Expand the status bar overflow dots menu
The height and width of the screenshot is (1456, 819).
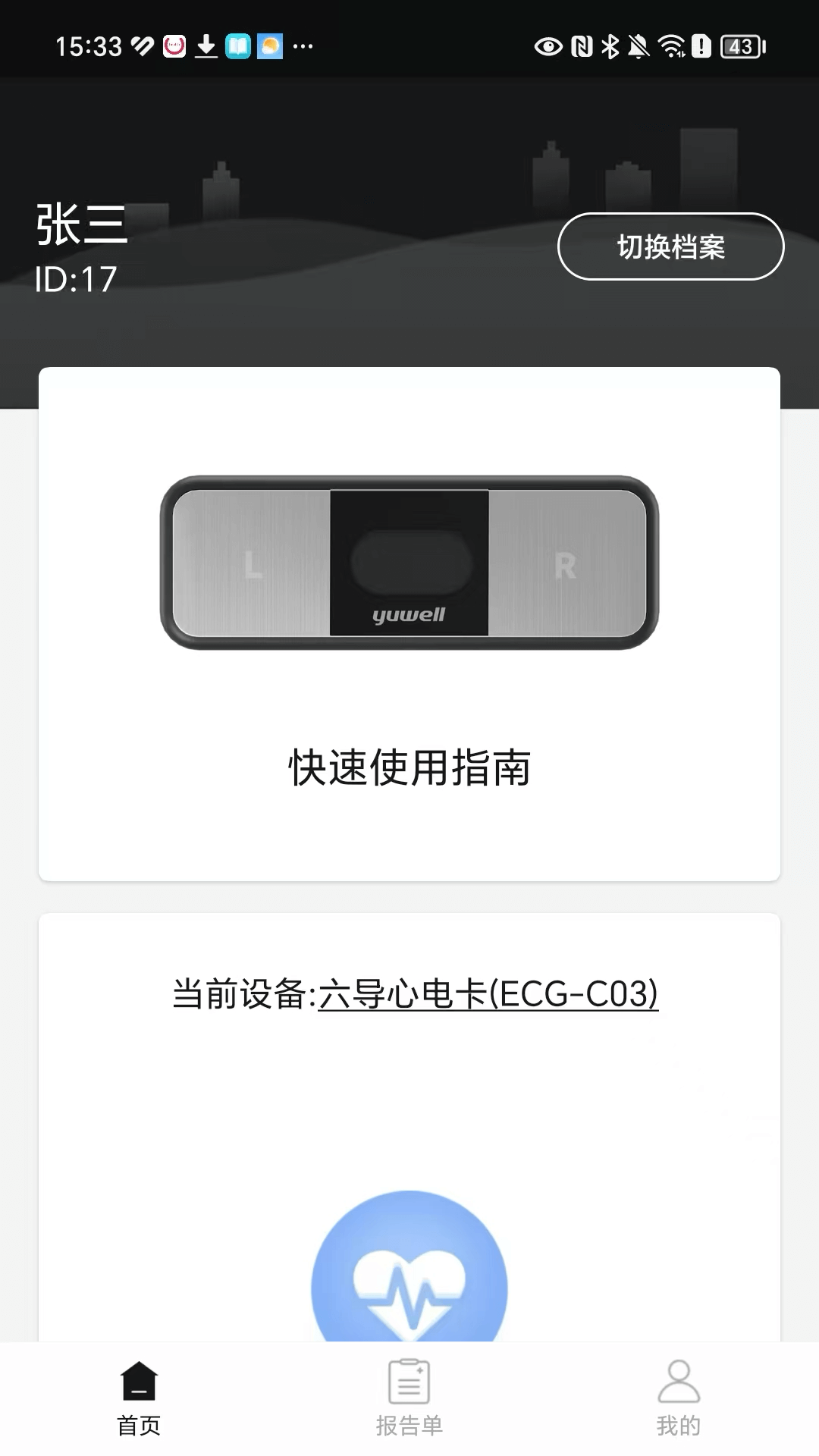(x=302, y=45)
